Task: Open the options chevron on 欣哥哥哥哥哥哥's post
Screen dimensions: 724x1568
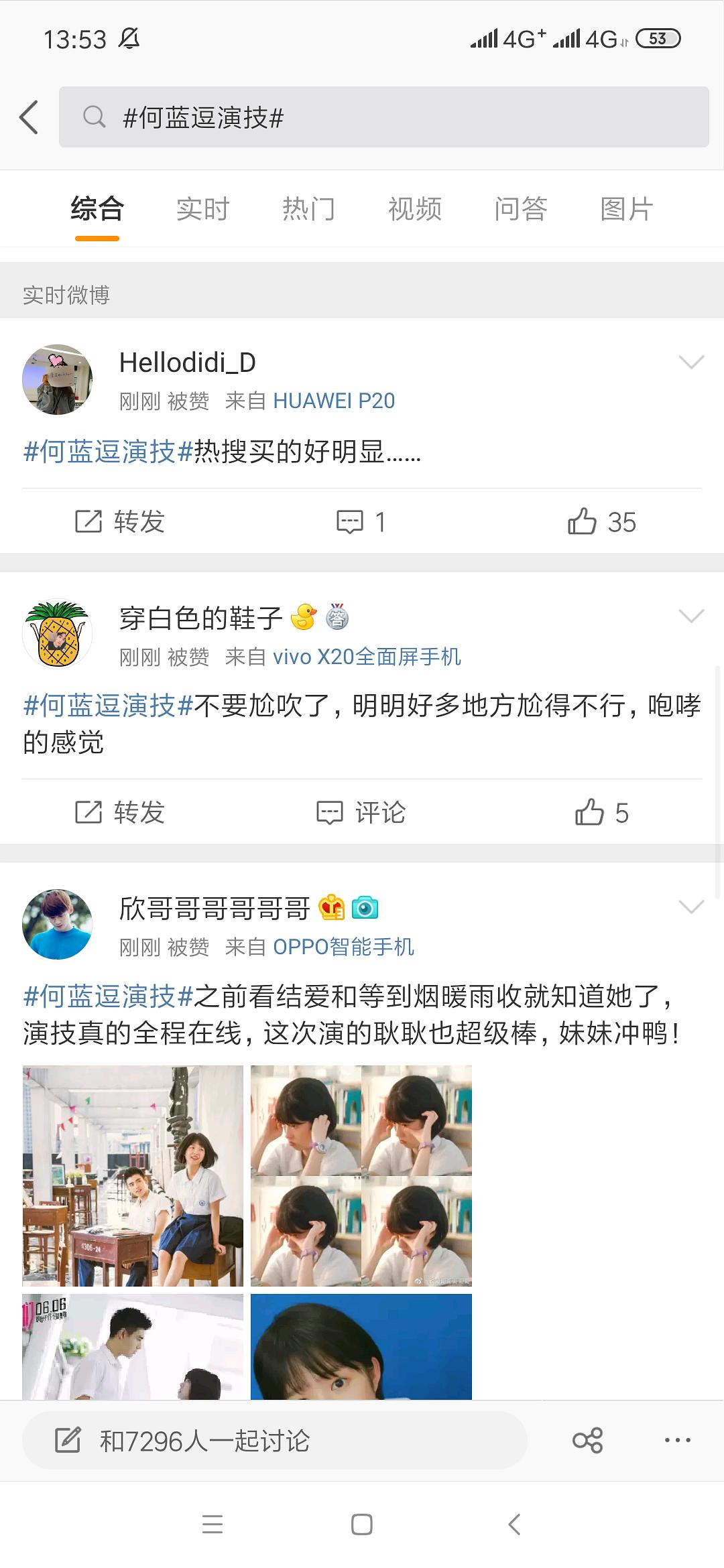Action: tap(691, 907)
